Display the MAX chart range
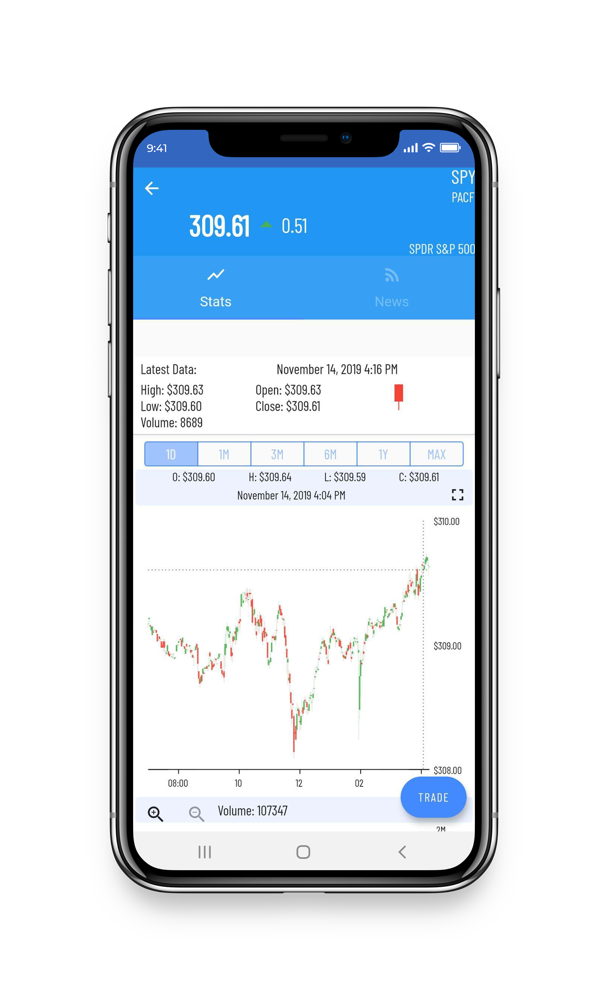 pyautogui.click(x=436, y=454)
